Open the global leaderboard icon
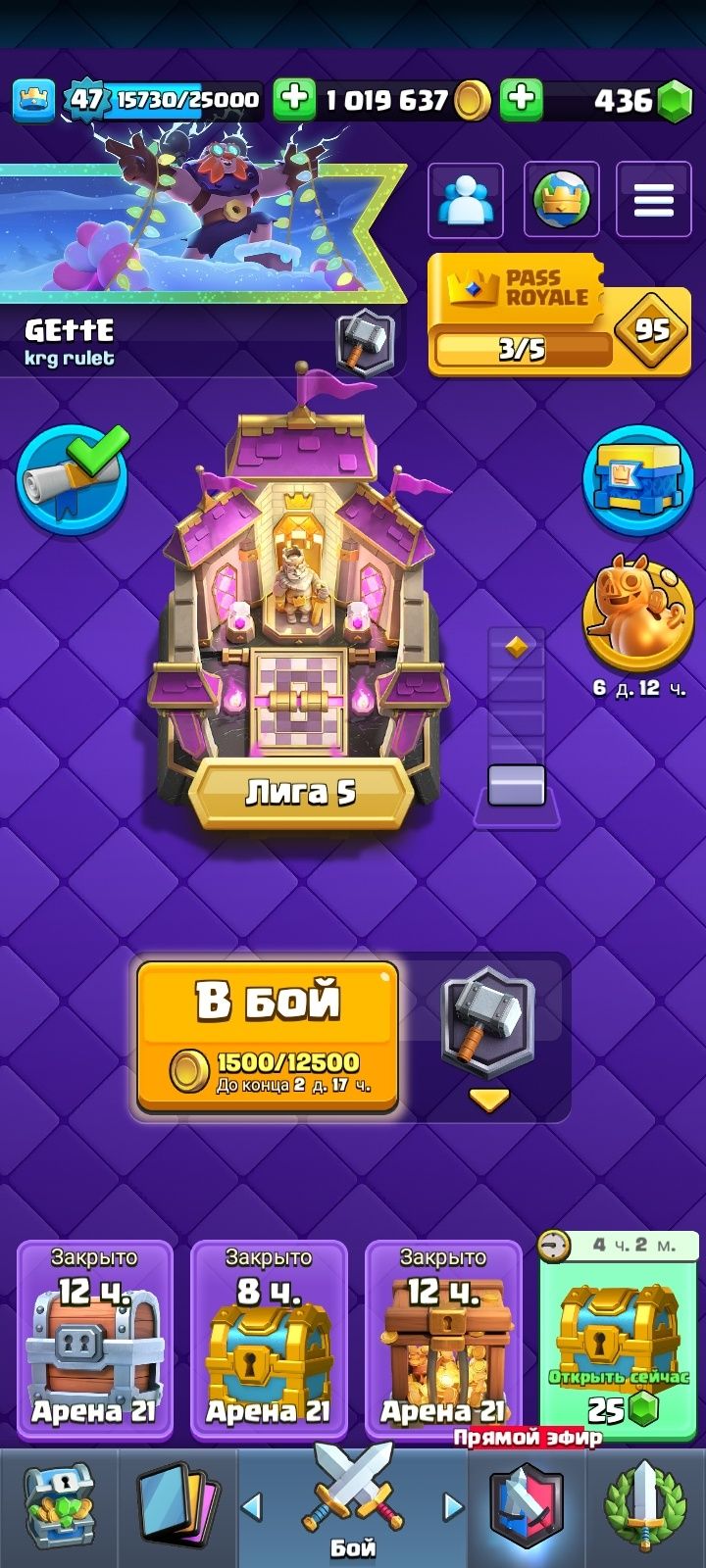The image size is (706, 1568). click(x=561, y=200)
